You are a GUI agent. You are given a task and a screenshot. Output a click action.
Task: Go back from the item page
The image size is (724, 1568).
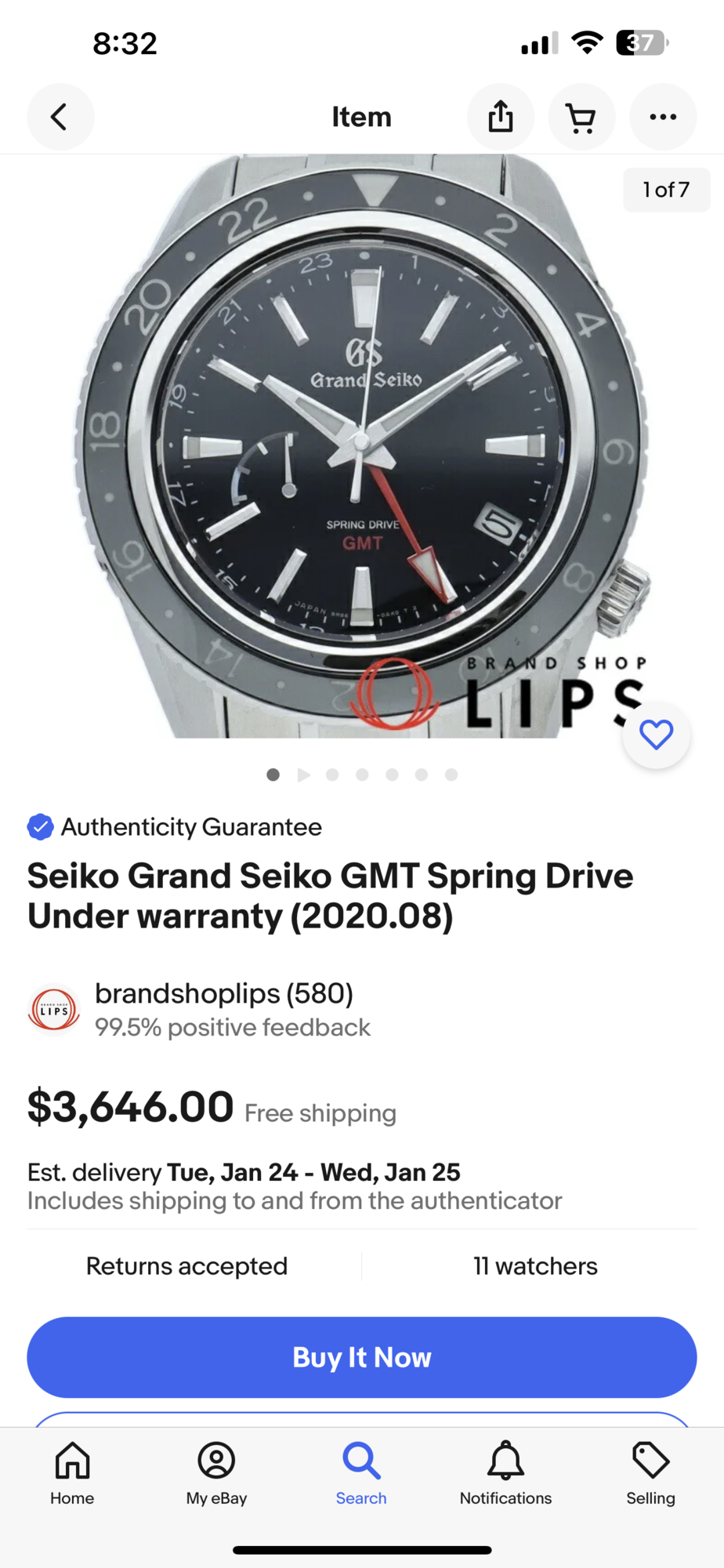pos(60,117)
